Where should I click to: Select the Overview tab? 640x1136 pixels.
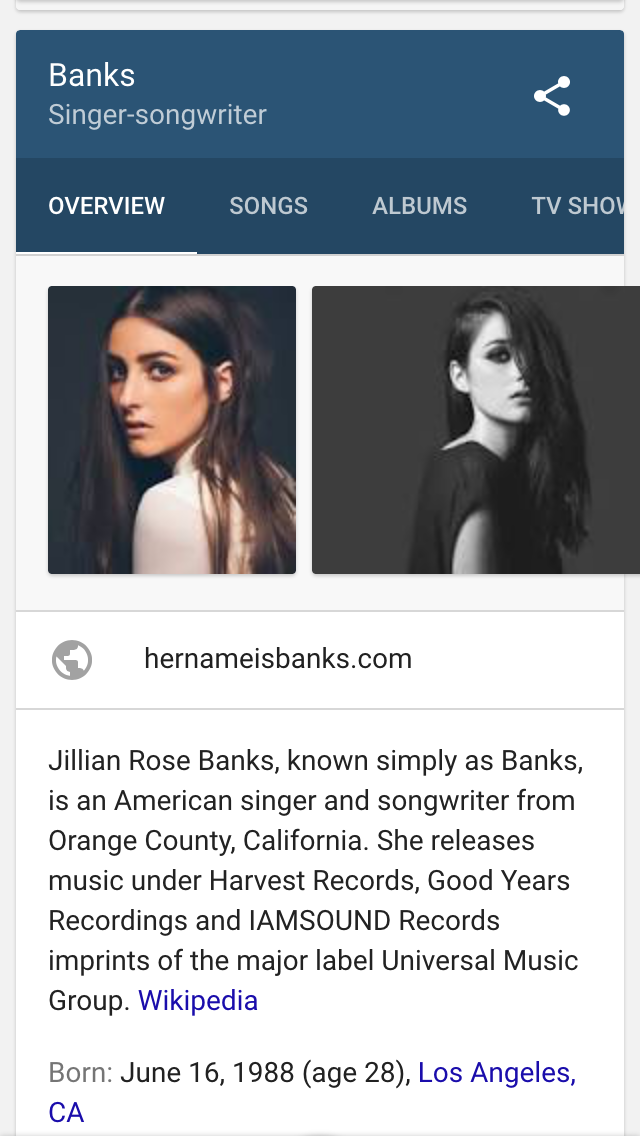[x=107, y=206]
